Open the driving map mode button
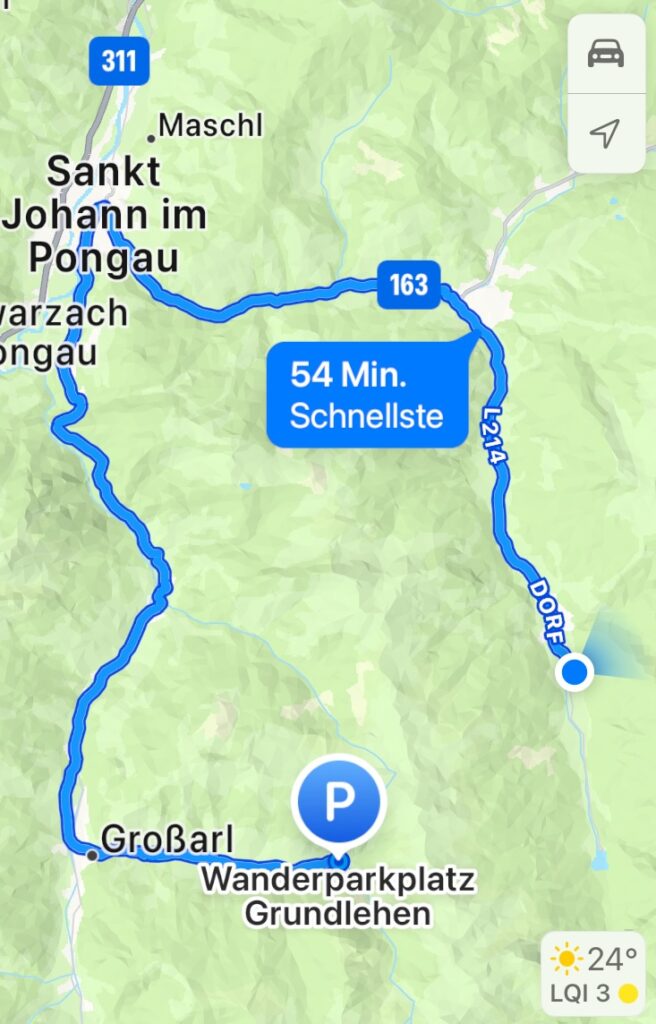The image size is (656, 1024). tap(606, 53)
